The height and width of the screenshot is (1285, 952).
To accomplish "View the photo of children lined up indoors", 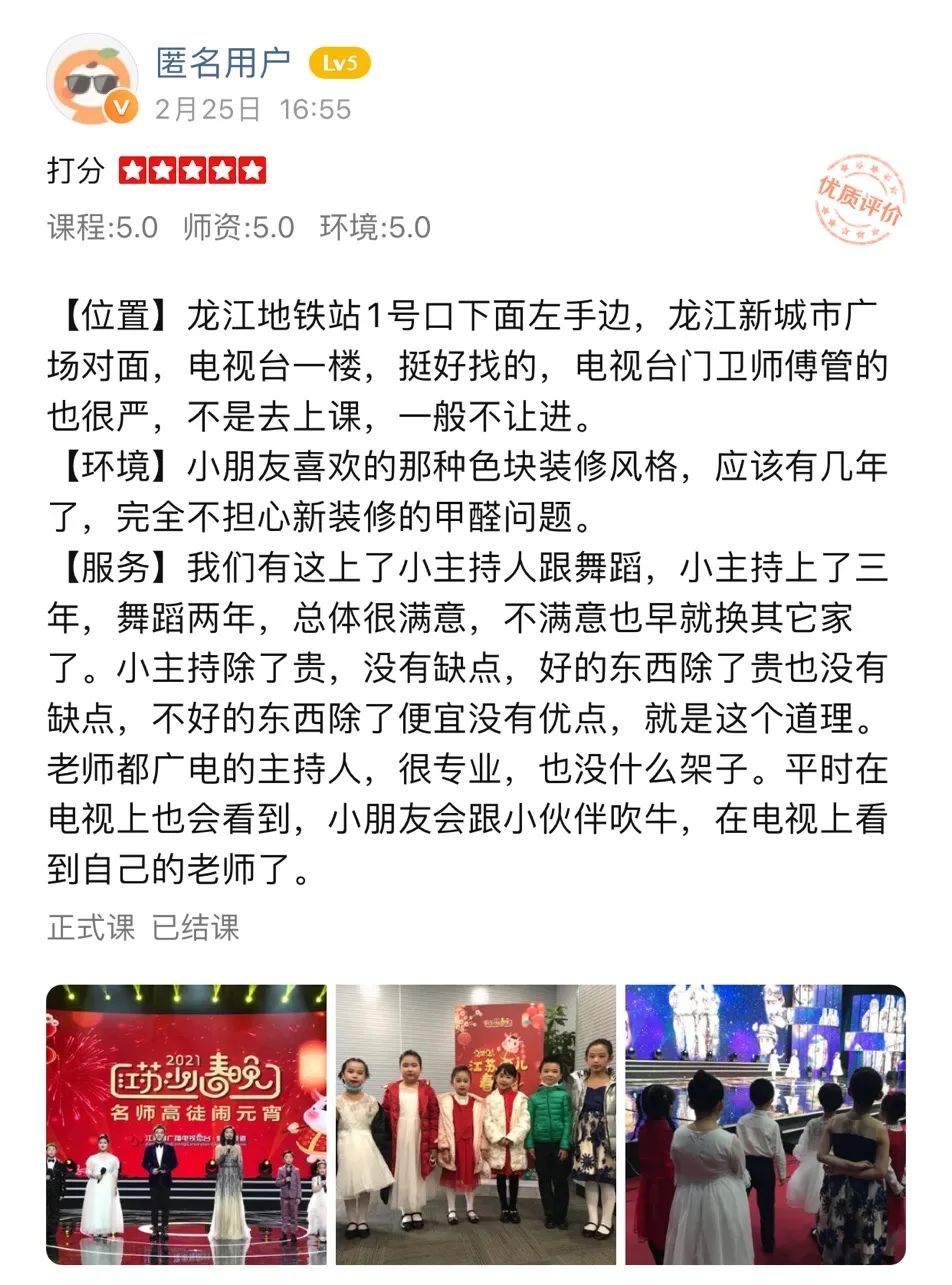I will point(475,1124).
